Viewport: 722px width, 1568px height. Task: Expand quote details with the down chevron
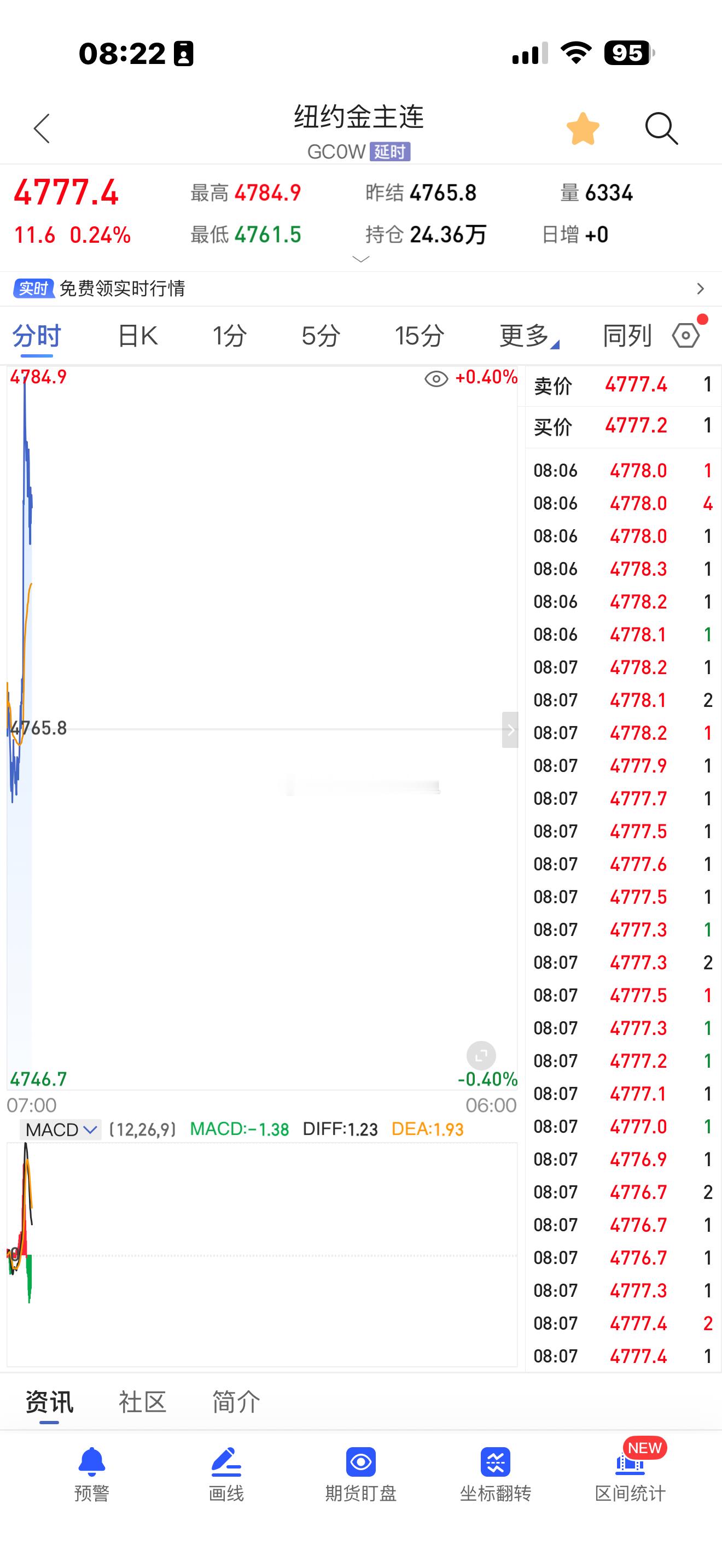361,259
